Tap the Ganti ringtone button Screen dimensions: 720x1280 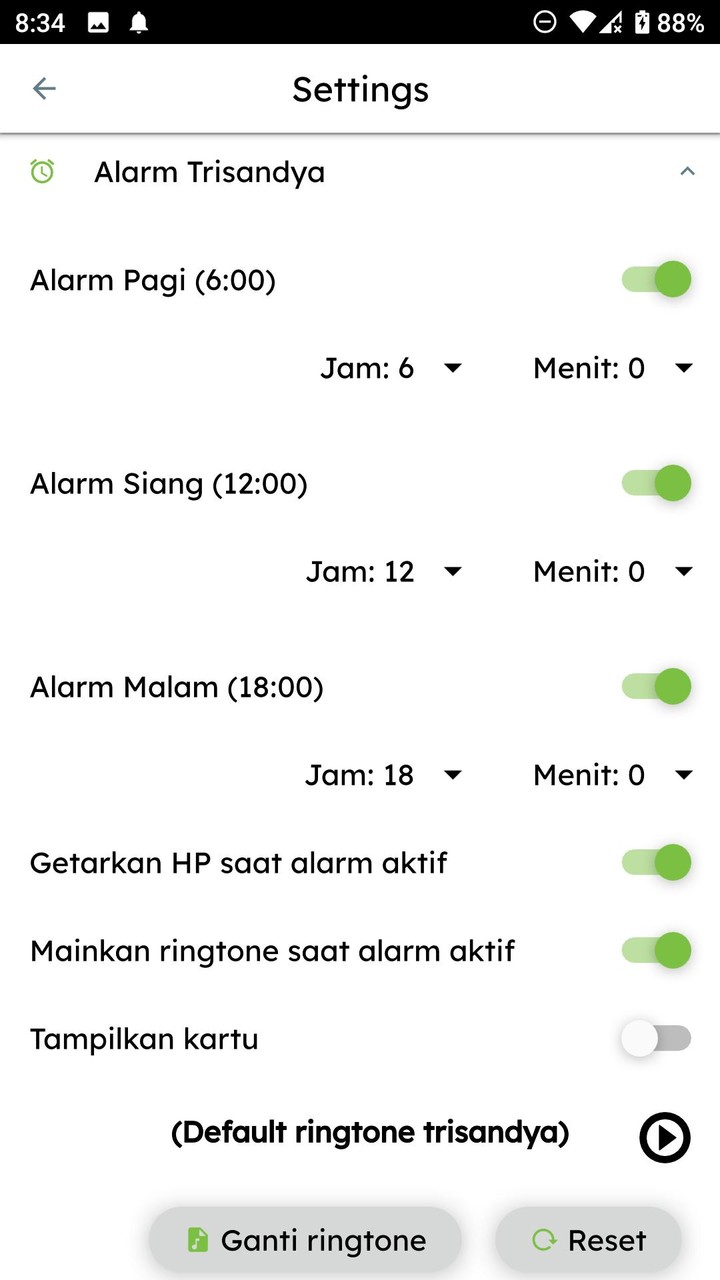click(x=306, y=1241)
